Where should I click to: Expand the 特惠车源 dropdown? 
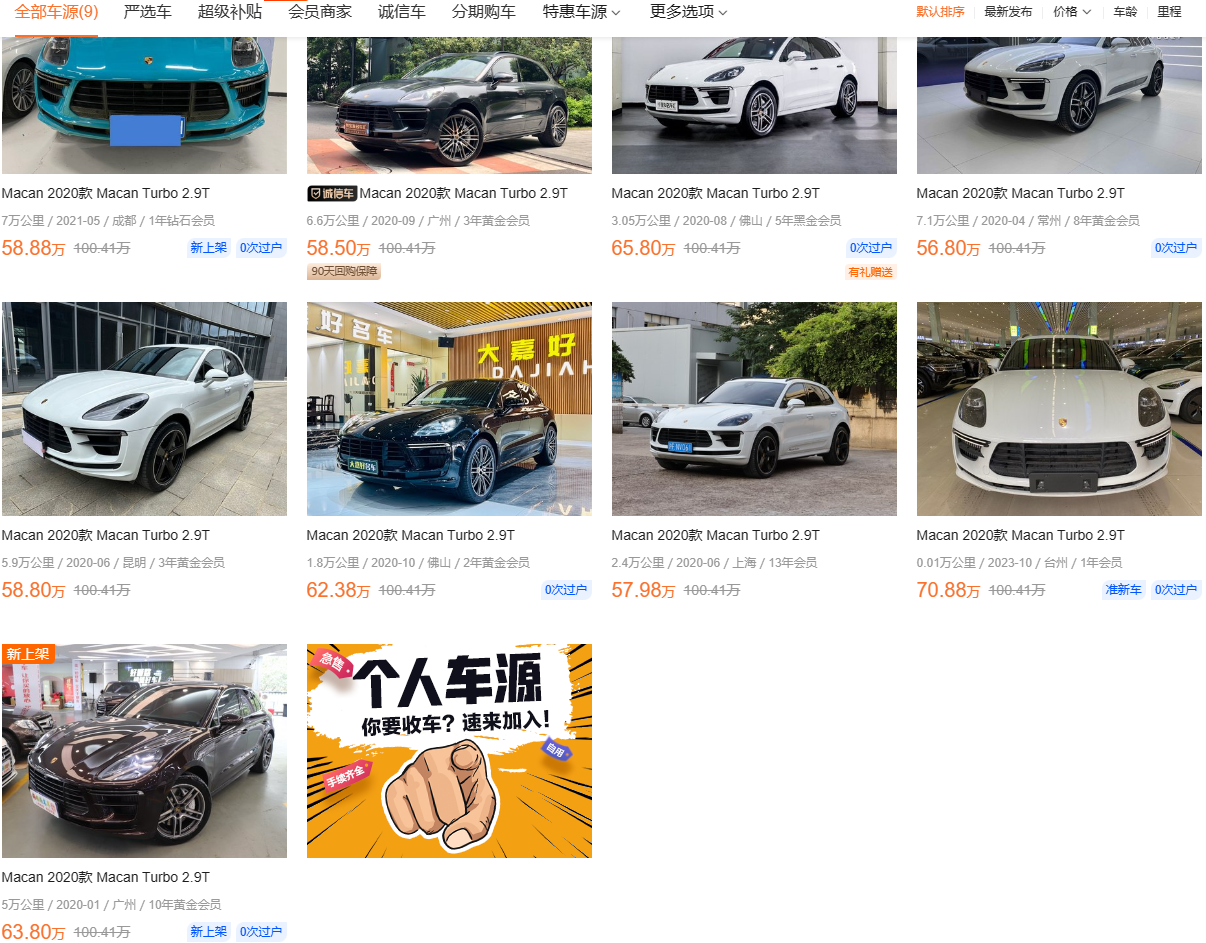(581, 12)
